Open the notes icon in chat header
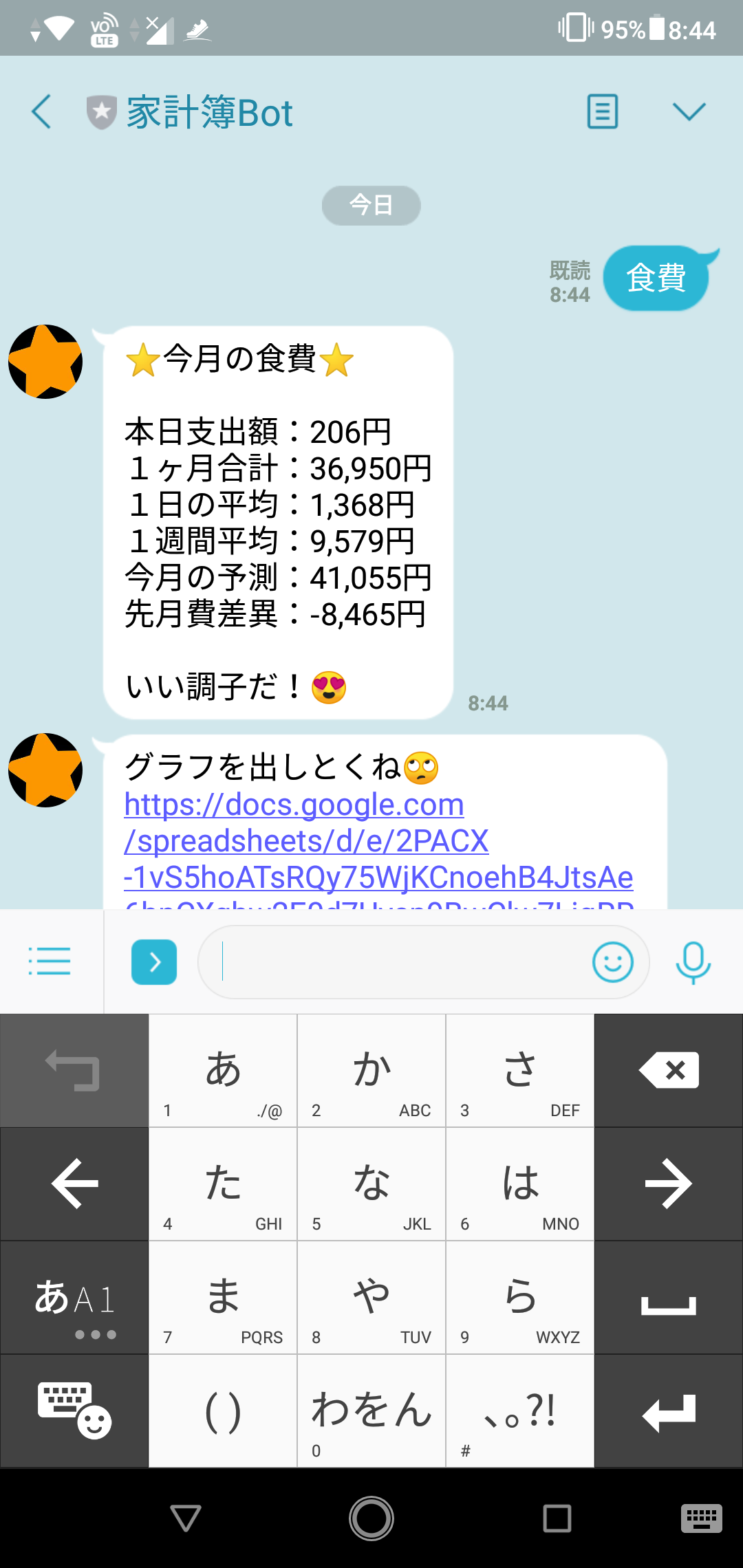 tap(603, 112)
